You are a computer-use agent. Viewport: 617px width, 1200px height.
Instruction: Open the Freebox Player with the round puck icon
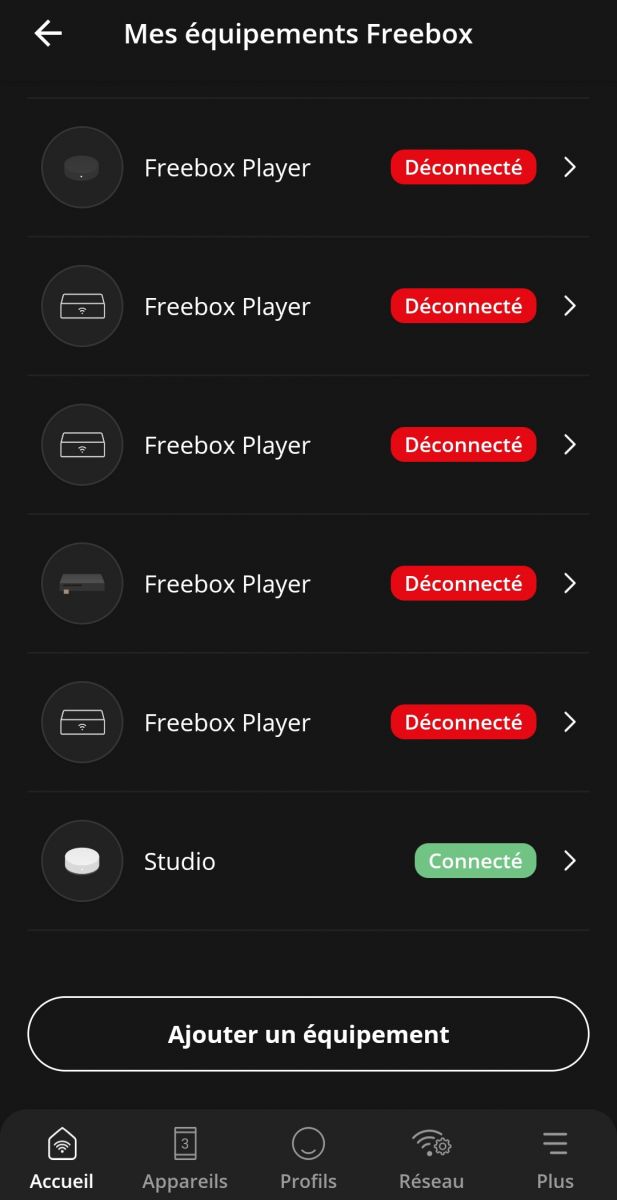(308, 168)
